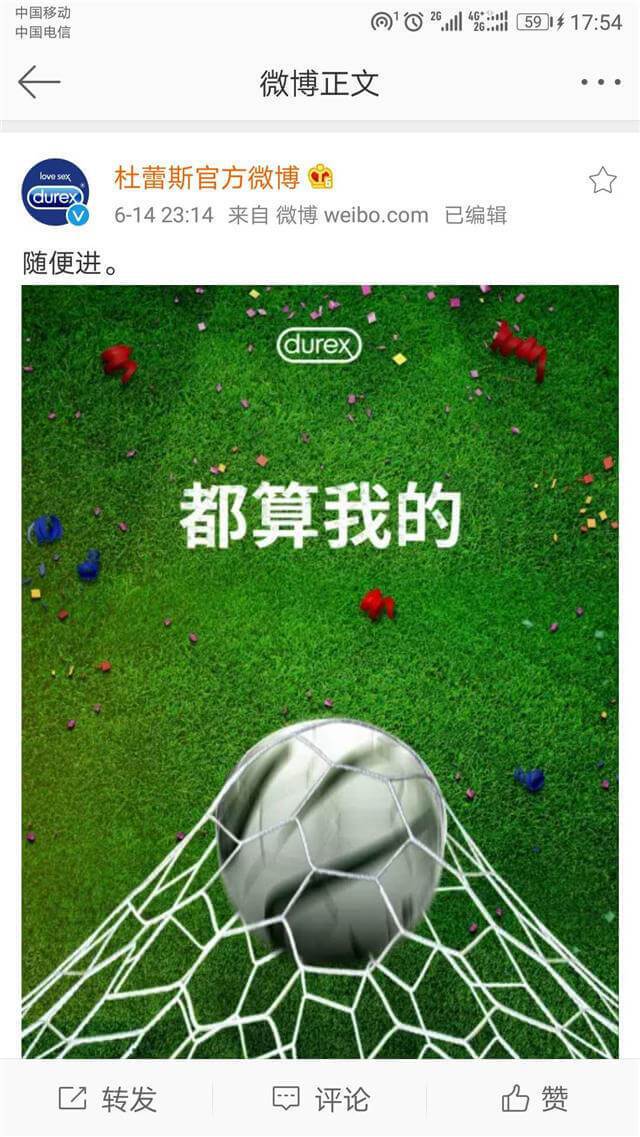Like the post with the 赞 button
Image resolution: width=640 pixels, height=1137 pixels.
(534, 1099)
